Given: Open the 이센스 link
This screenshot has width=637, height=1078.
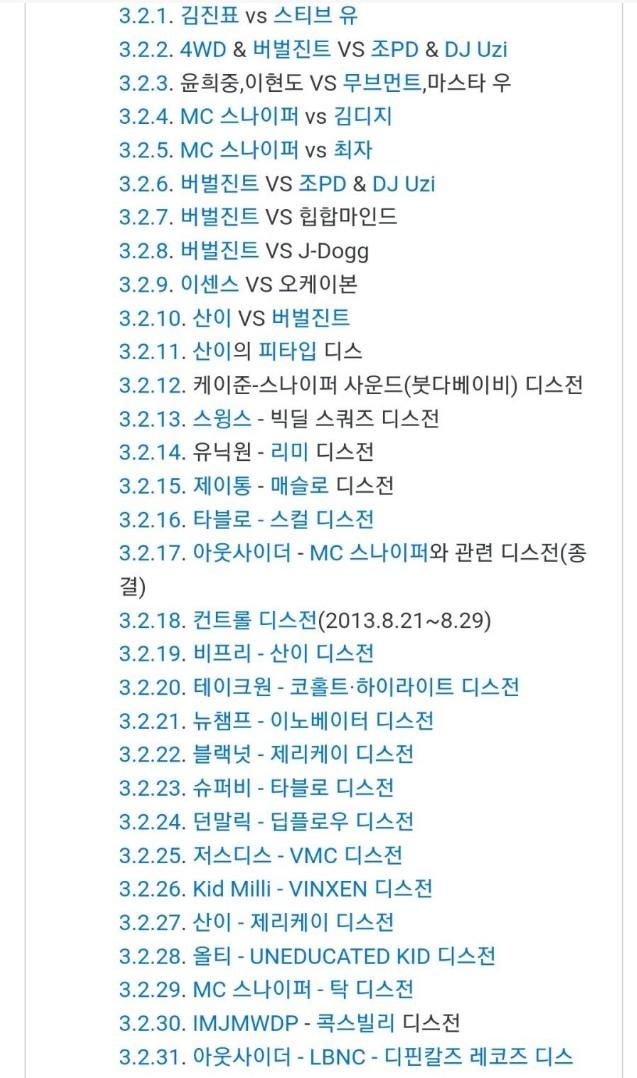Looking at the screenshot, I should tap(210, 284).
